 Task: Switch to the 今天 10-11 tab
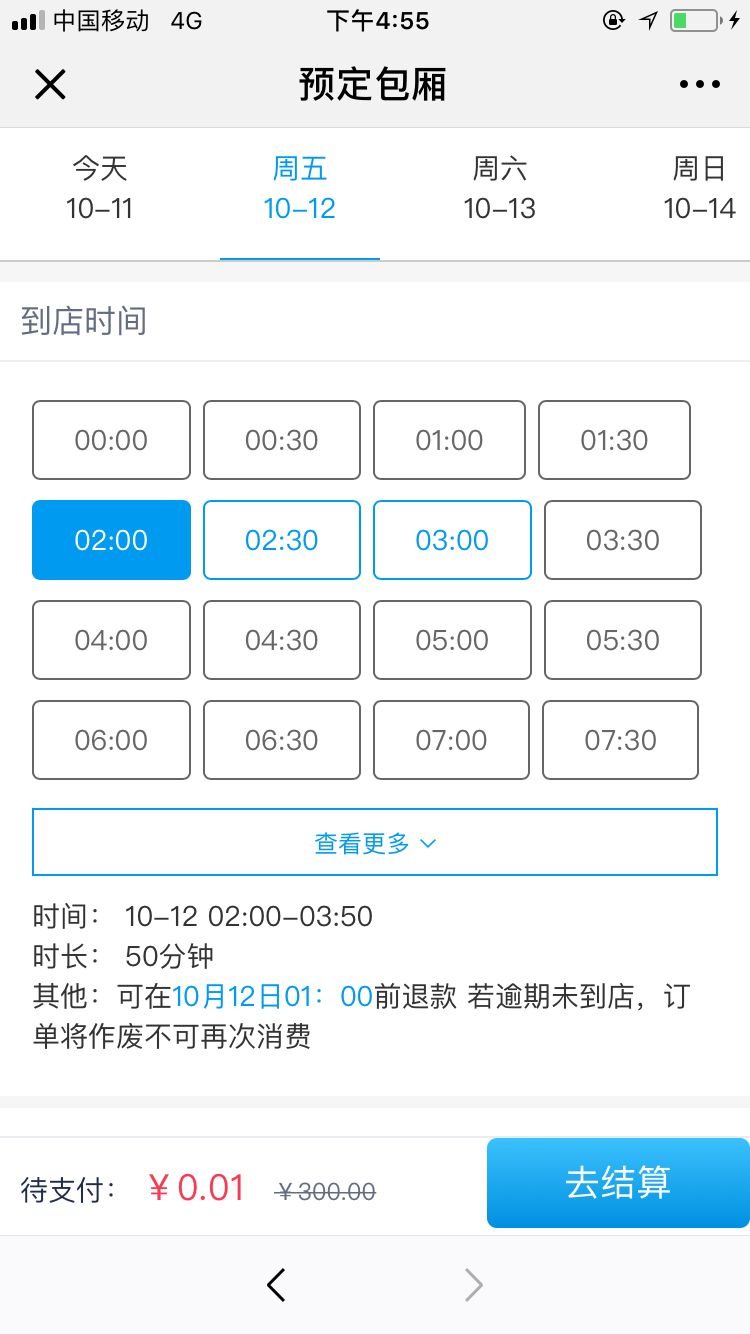pos(100,188)
